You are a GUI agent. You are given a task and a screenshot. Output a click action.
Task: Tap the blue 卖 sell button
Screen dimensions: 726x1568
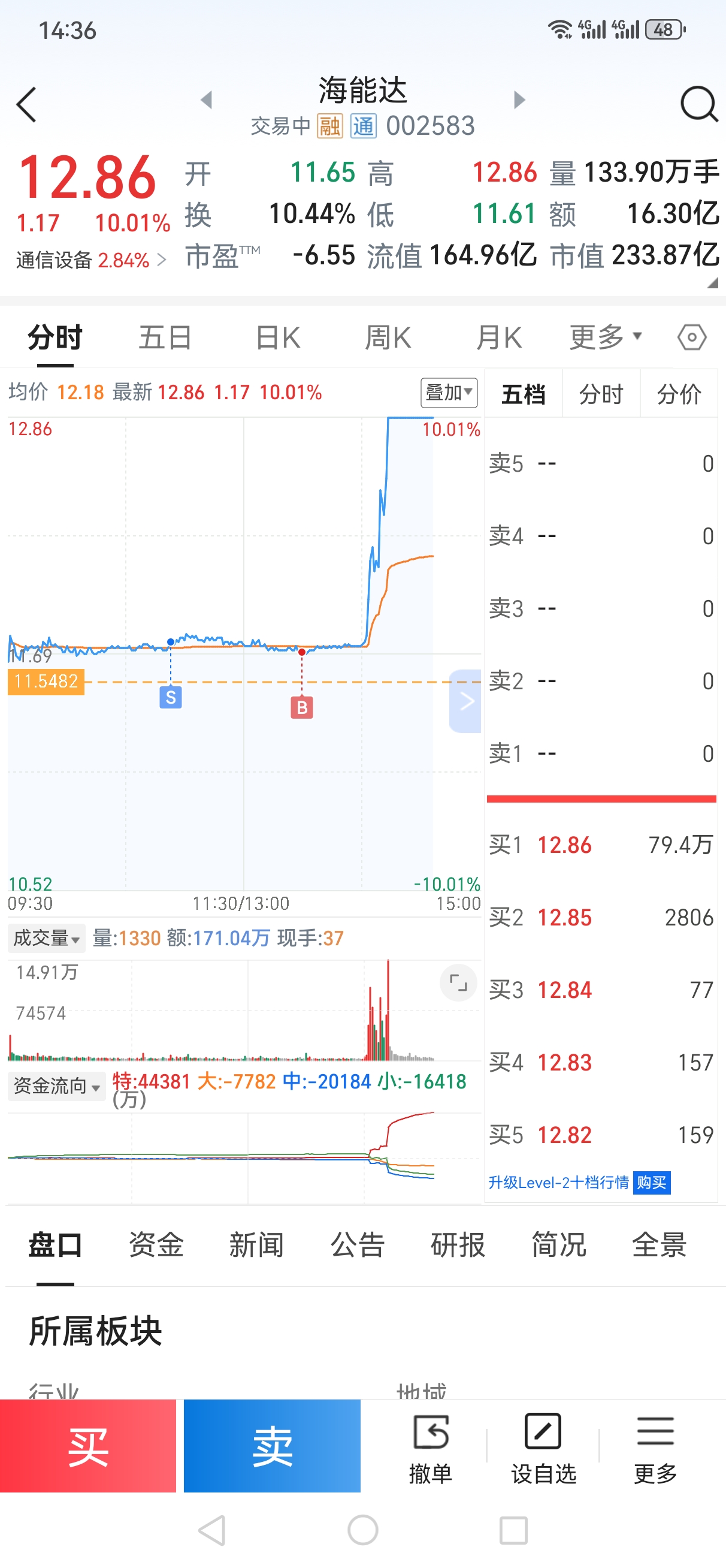(272, 1446)
